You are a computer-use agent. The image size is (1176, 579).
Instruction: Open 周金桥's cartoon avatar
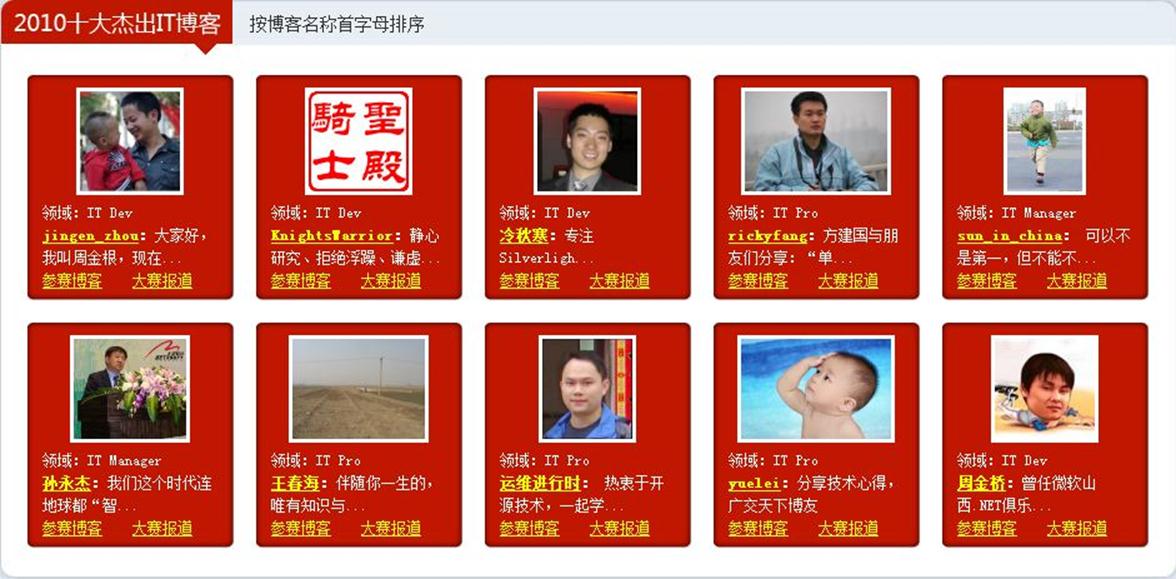pos(1044,388)
